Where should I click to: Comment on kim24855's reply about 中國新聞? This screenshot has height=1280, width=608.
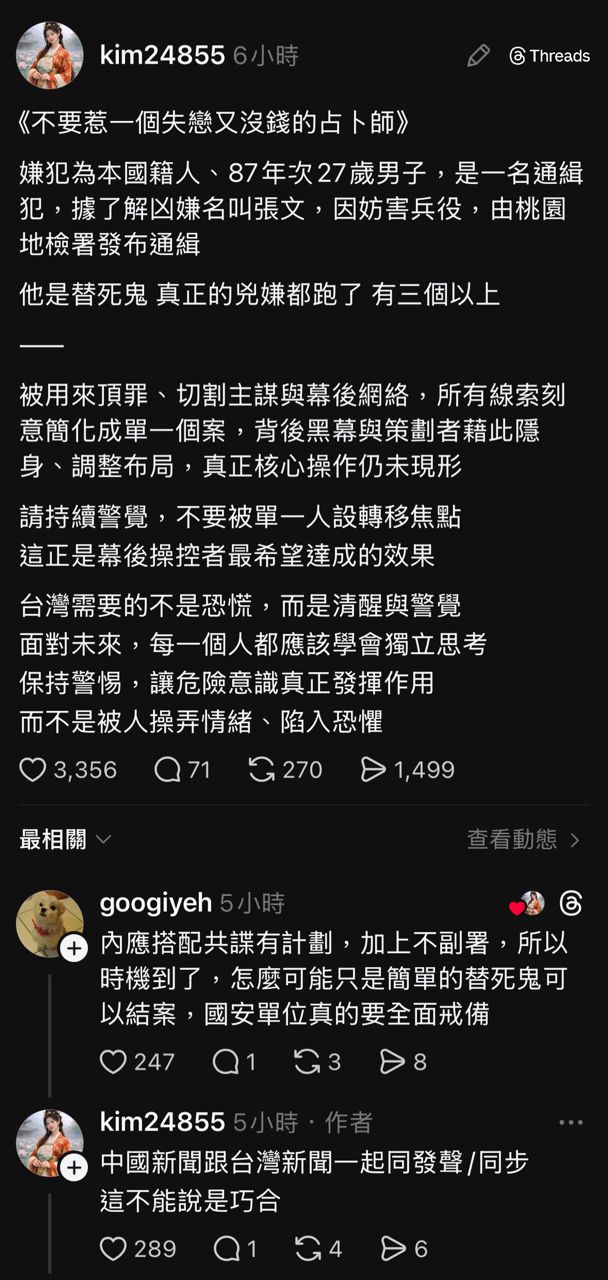click(226, 1248)
